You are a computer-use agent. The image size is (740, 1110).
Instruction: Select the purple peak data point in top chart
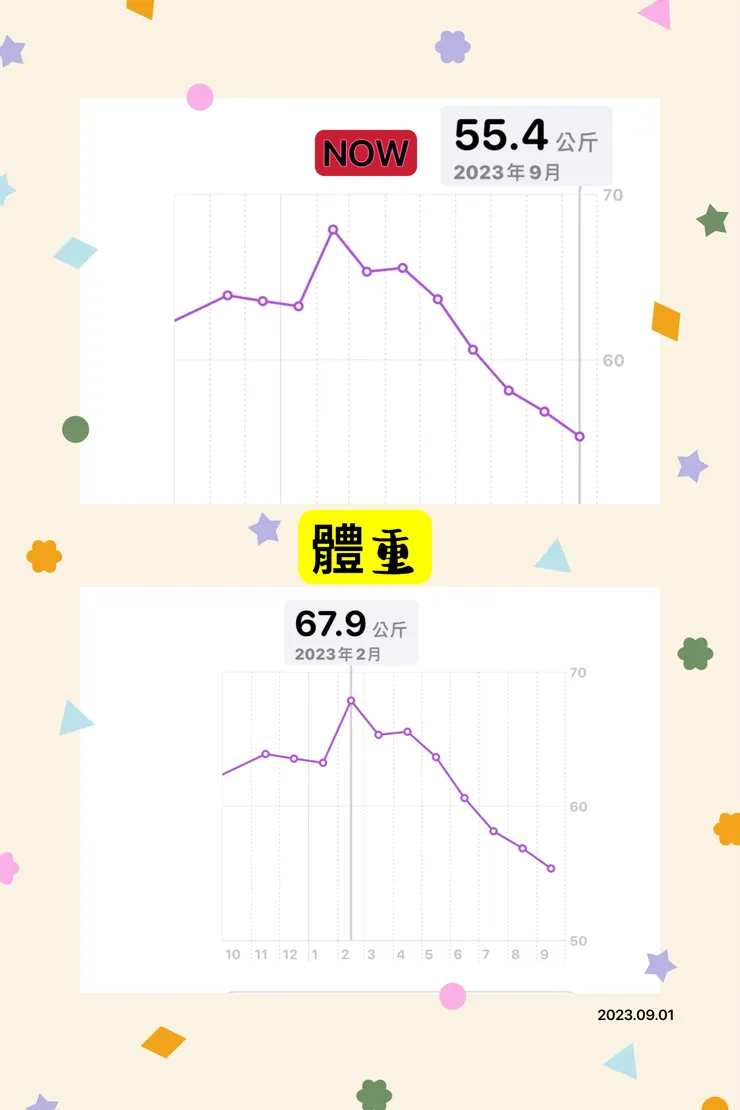333,231
